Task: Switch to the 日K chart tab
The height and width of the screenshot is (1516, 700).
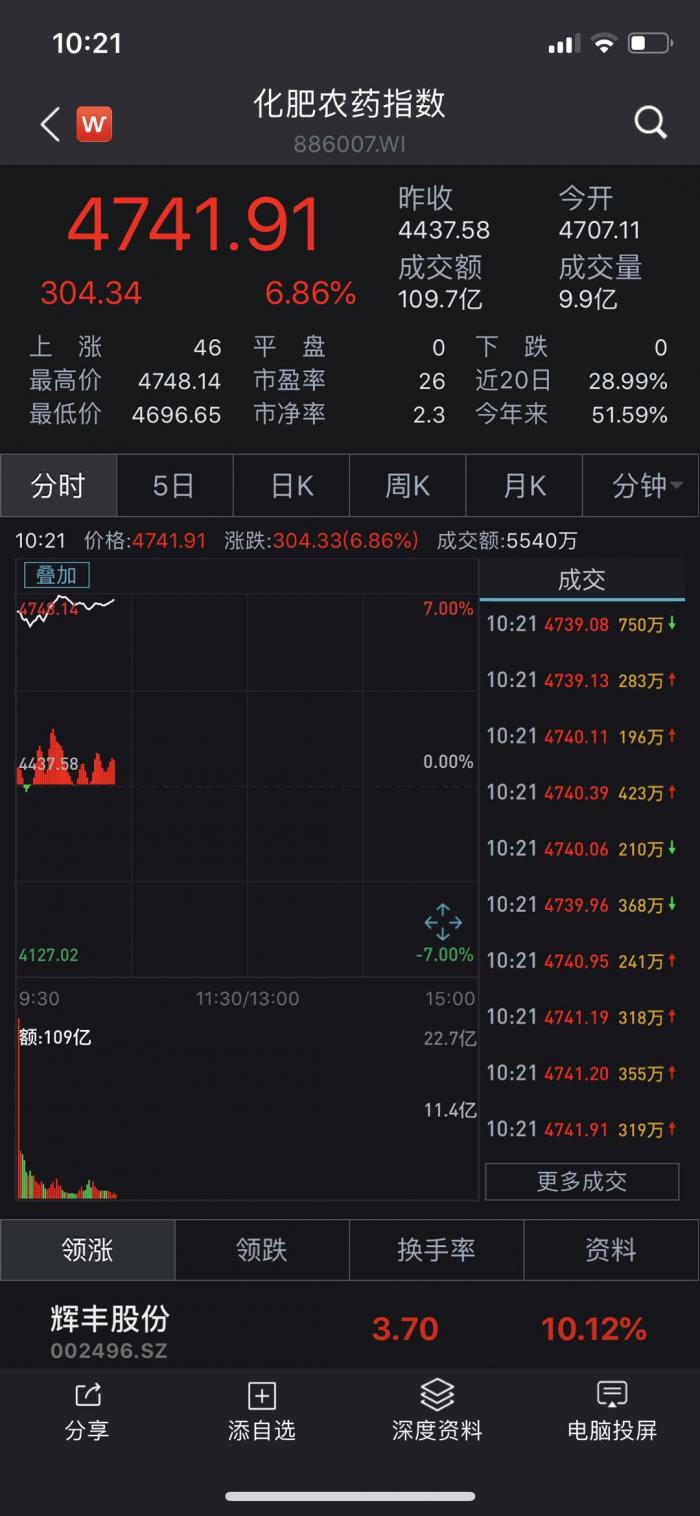Action: [291, 486]
